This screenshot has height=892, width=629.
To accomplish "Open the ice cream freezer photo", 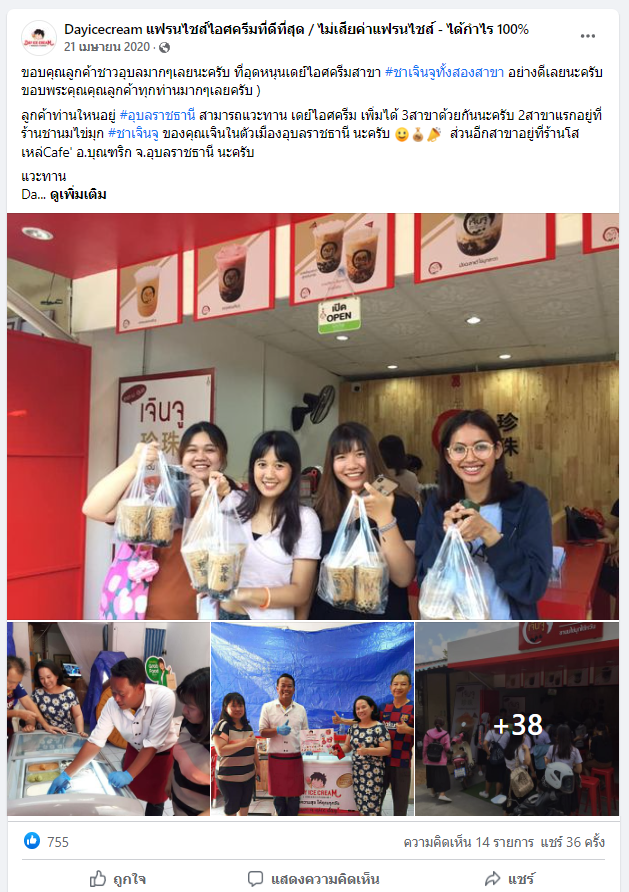I will pyautogui.click(x=107, y=719).
